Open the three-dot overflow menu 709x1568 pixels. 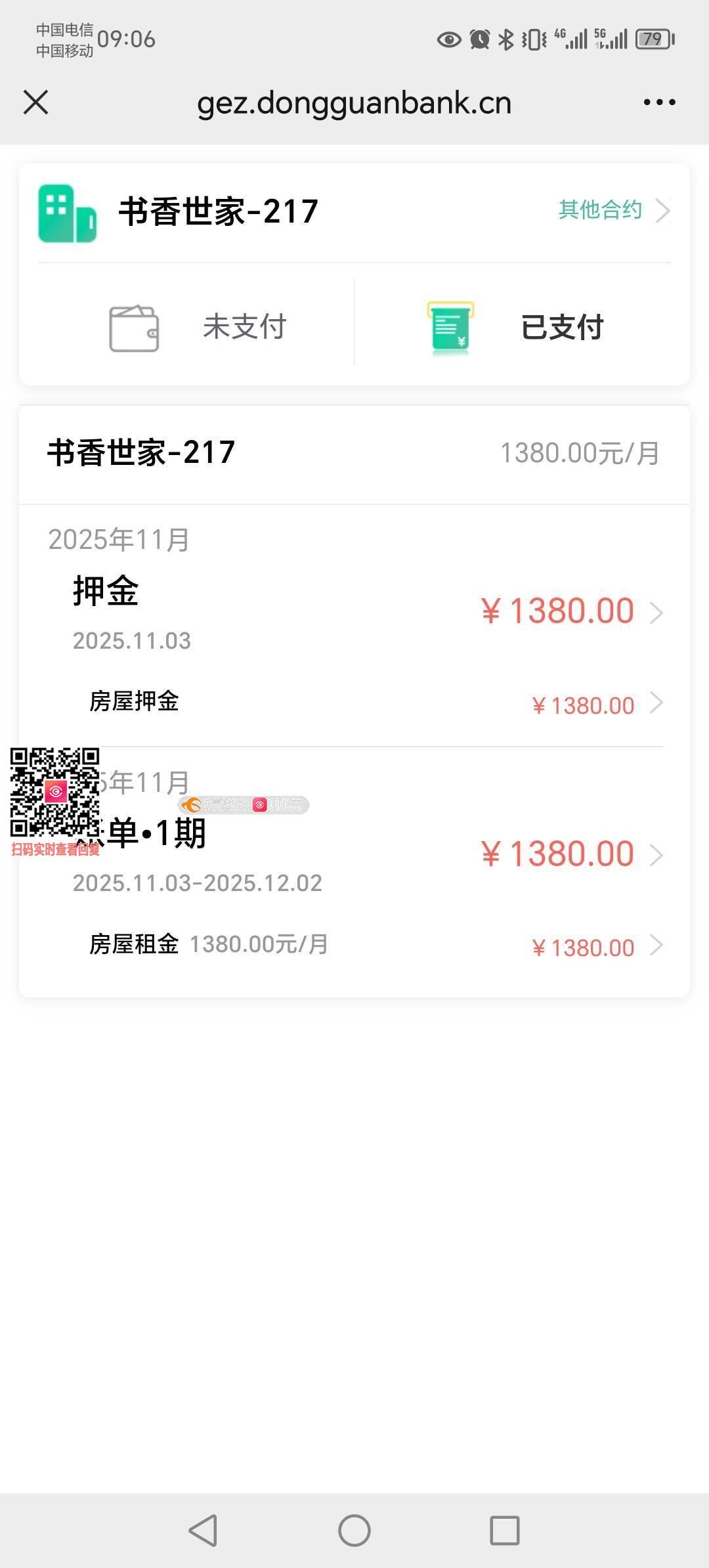(659, 102)
